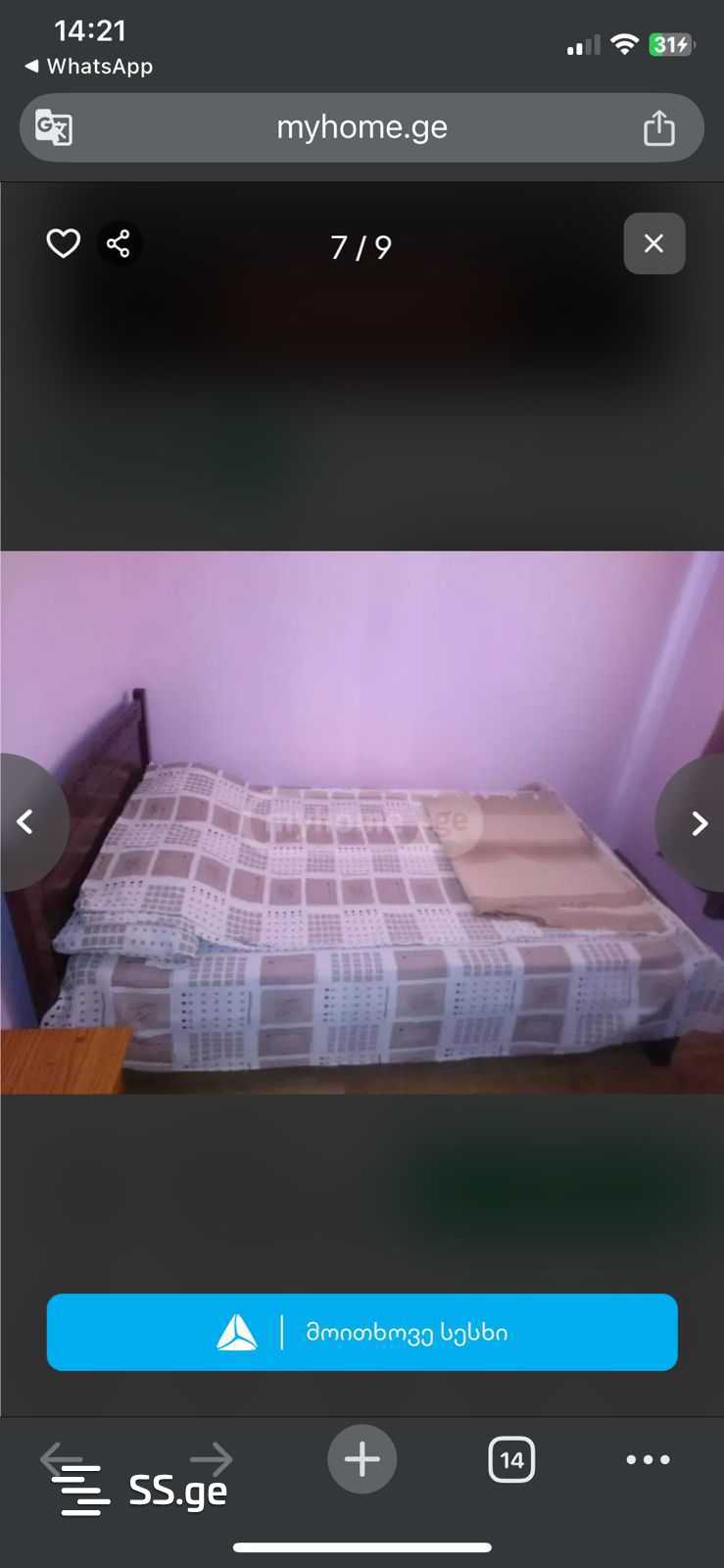This screenshot has height=1568, width=724.
Task: Add this listing to favorites with the heart
Action: (64, 243)
